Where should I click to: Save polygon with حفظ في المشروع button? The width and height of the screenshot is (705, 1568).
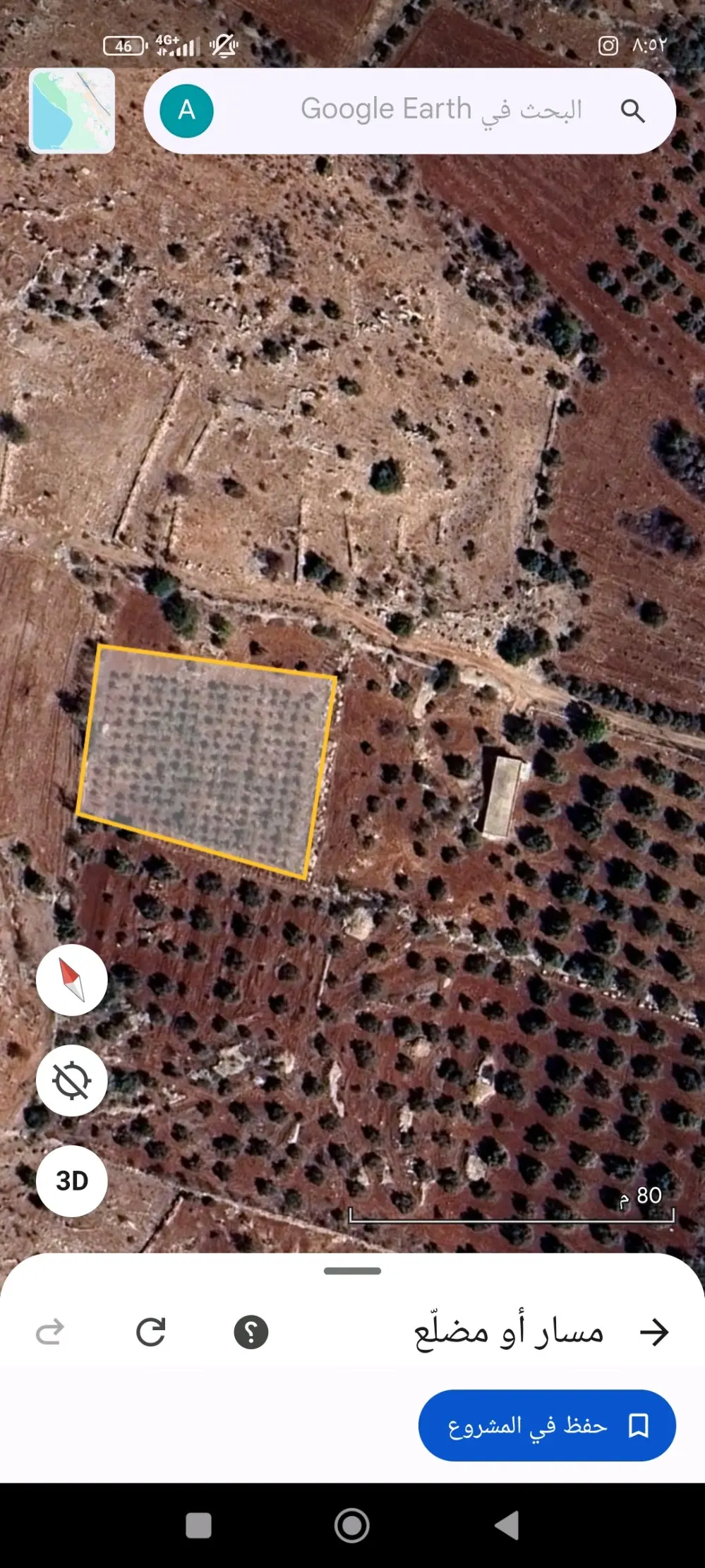[547, 1425]
